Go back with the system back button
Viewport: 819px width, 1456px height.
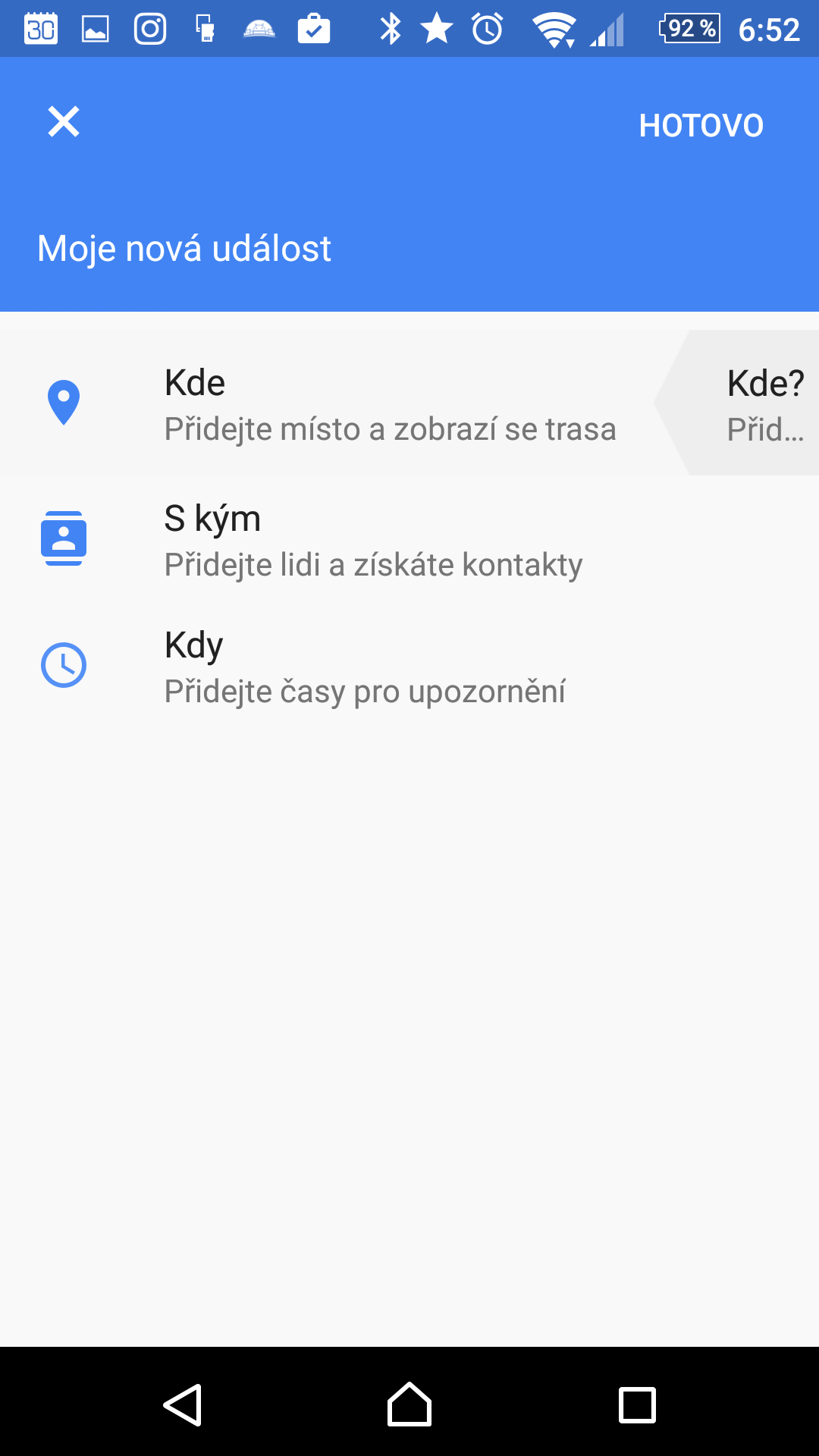[x=182, y=1404]
